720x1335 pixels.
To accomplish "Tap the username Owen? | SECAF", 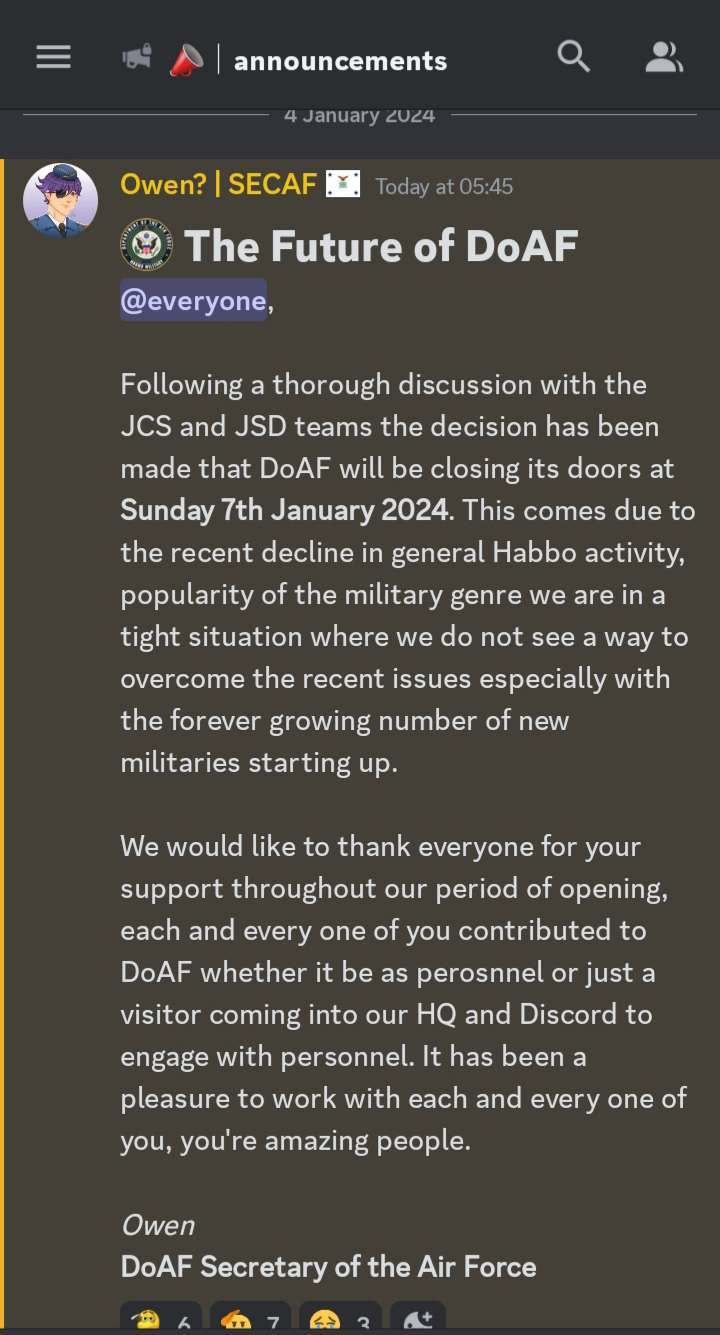I will (218, 184).
